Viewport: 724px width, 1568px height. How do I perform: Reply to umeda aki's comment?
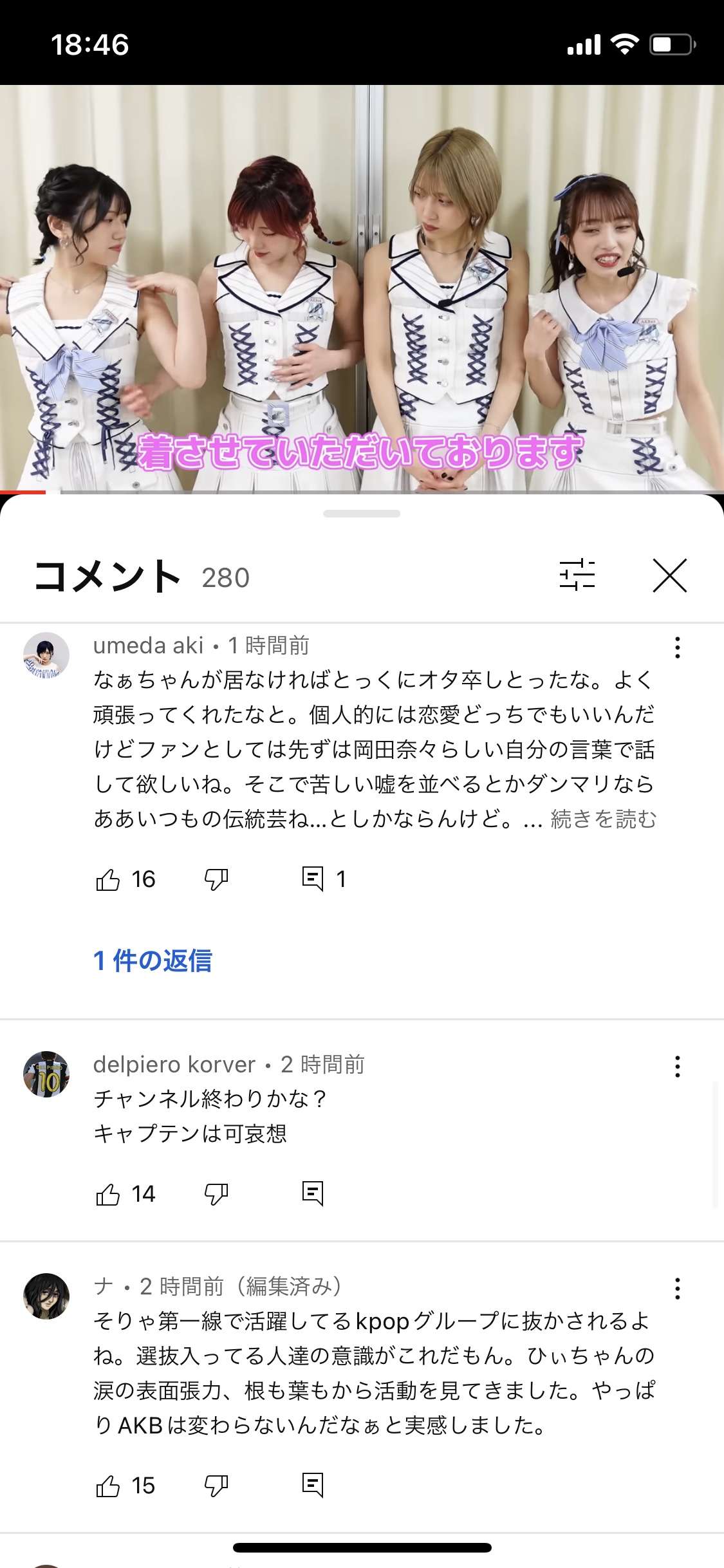(313, 879)
